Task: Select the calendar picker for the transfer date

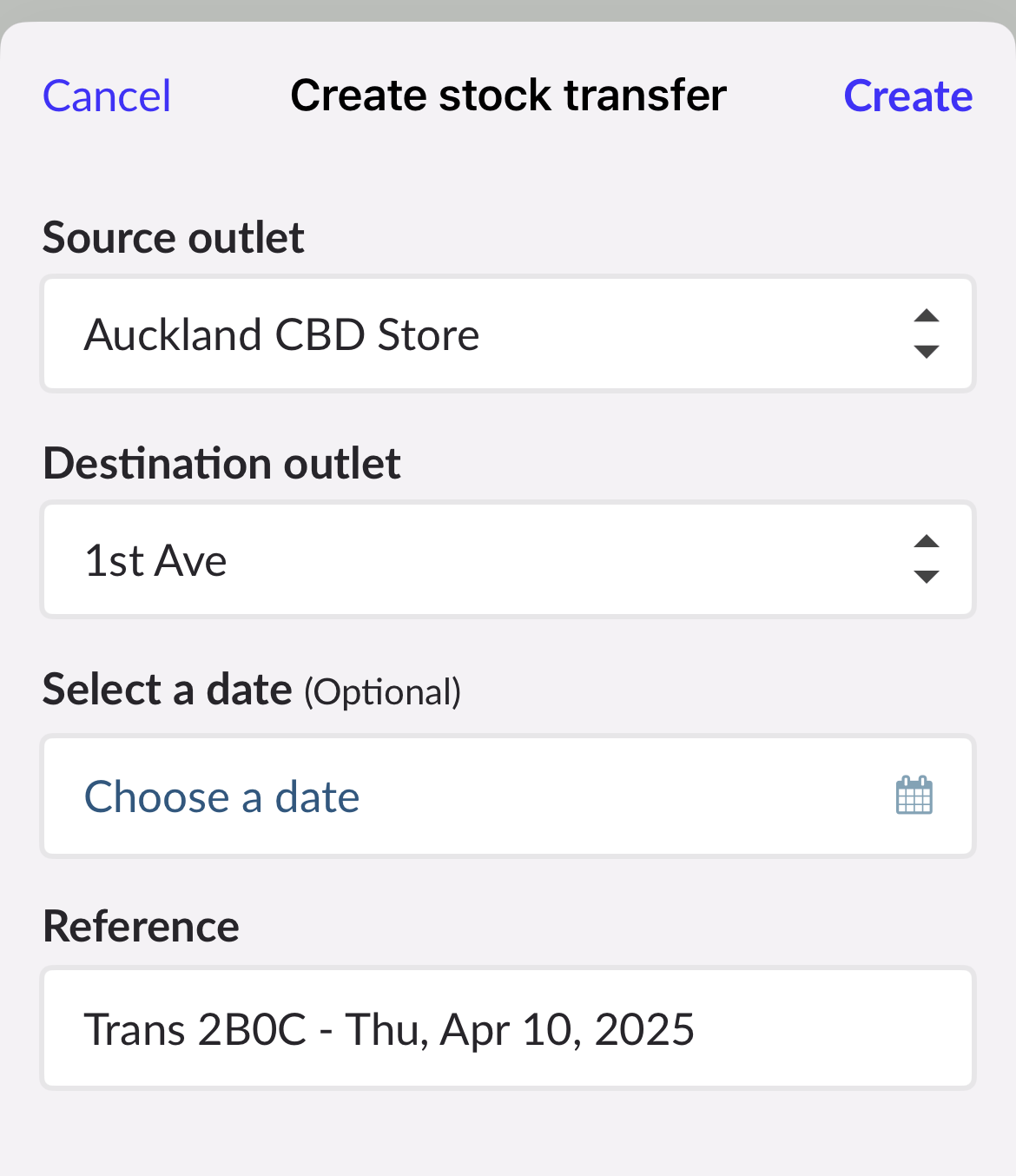Action: (x=914, y=795)
